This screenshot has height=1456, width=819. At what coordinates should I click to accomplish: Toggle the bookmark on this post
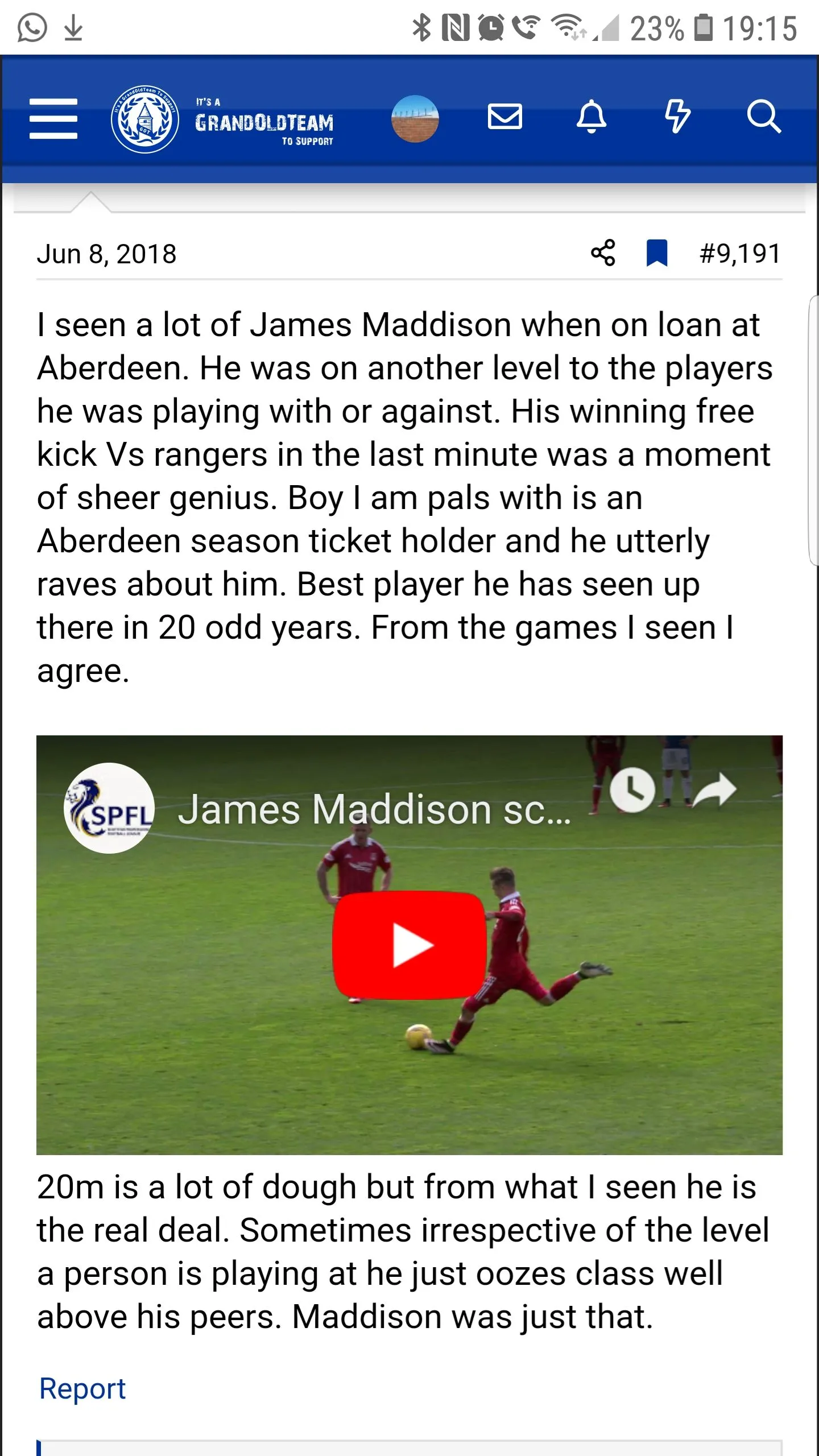click(657, 253)
